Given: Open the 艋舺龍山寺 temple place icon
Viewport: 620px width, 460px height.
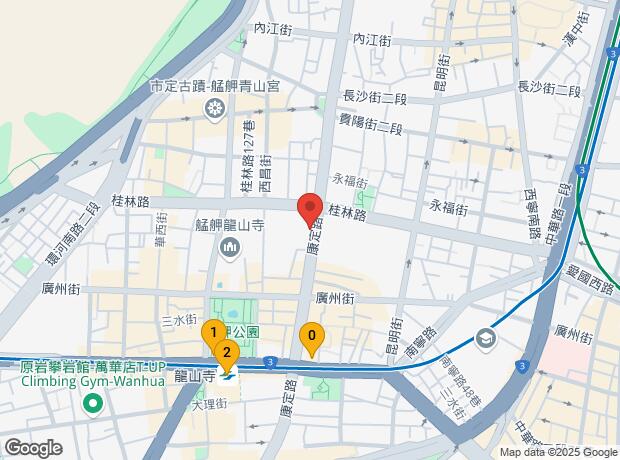Looking at the screenshot, I should click(232, 247).
